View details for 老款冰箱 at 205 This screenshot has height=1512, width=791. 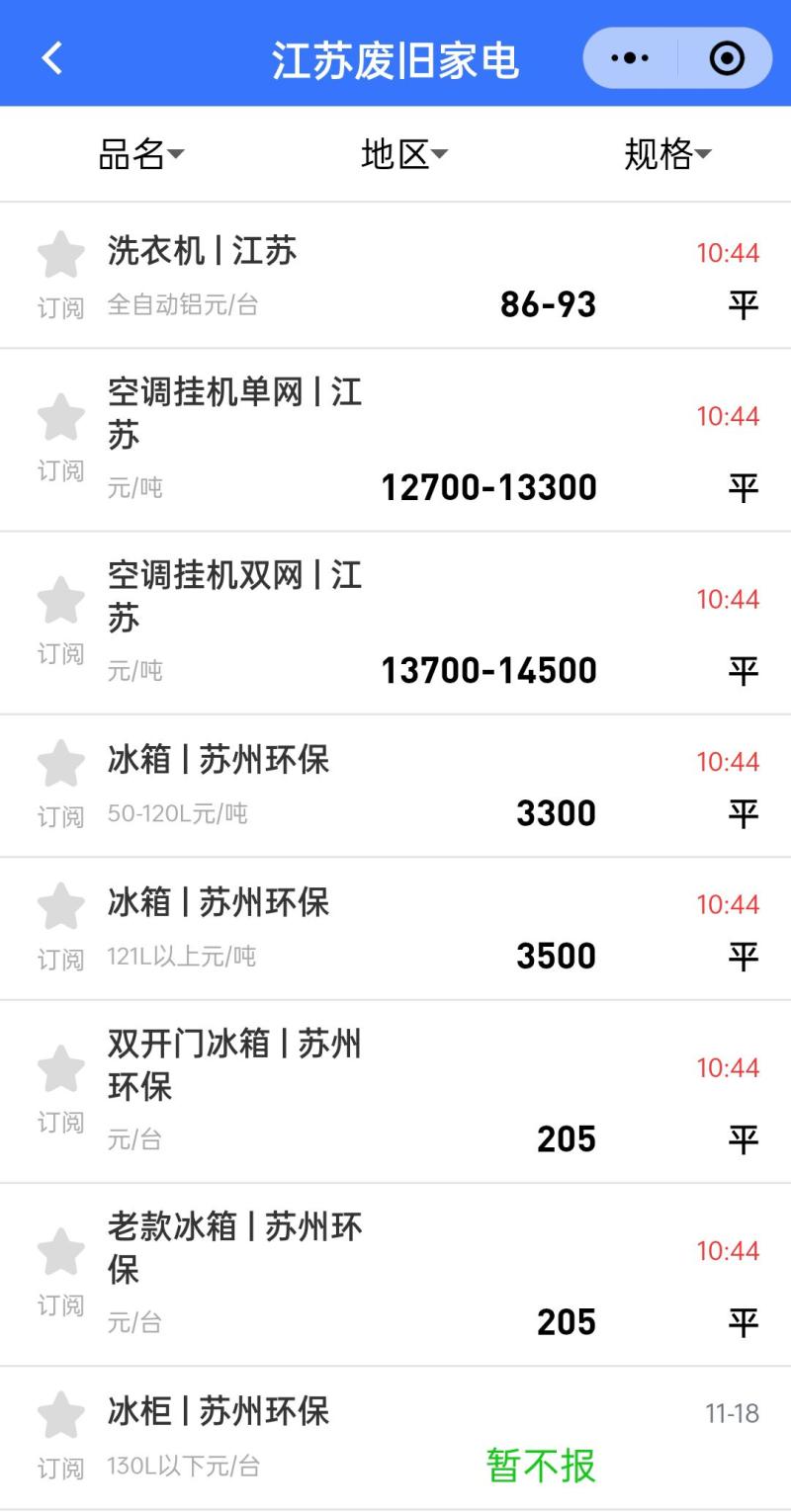pyautogui.click(x=395, y=1275)
